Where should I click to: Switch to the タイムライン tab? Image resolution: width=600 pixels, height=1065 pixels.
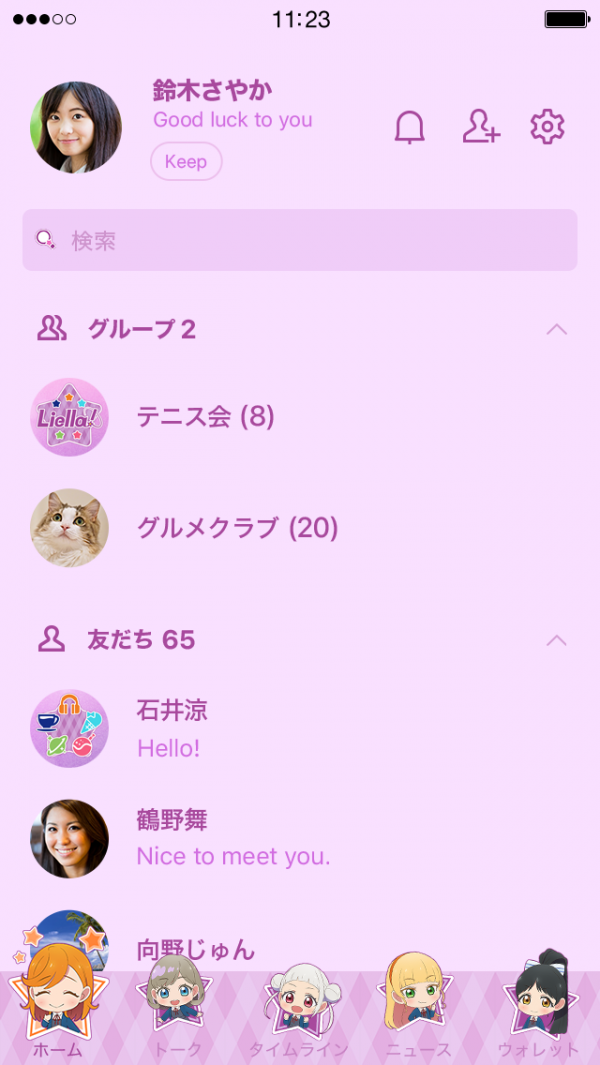[x=298, y=1010]
